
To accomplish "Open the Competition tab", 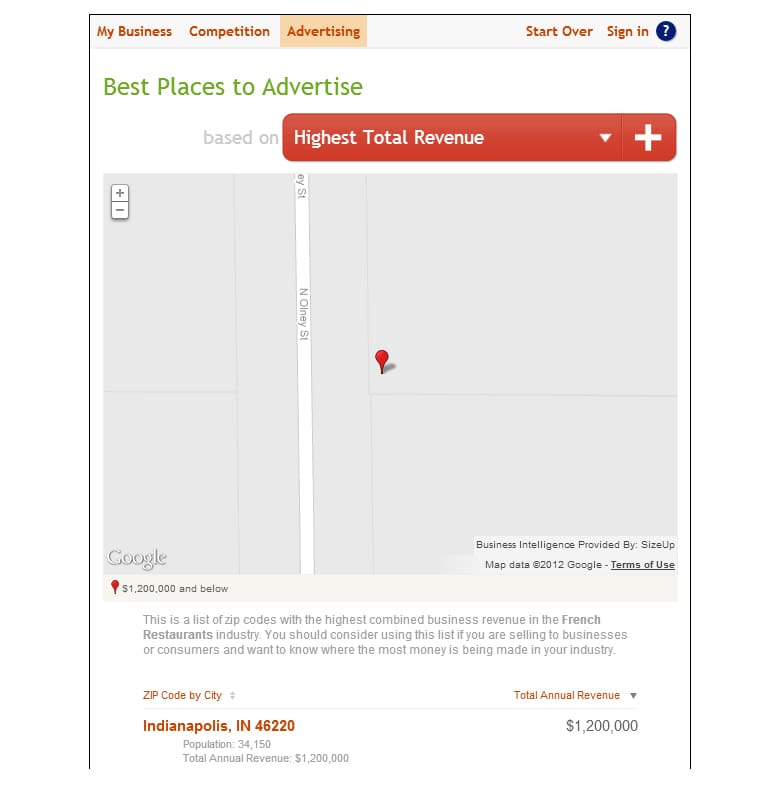I will (x=229, y=31).
